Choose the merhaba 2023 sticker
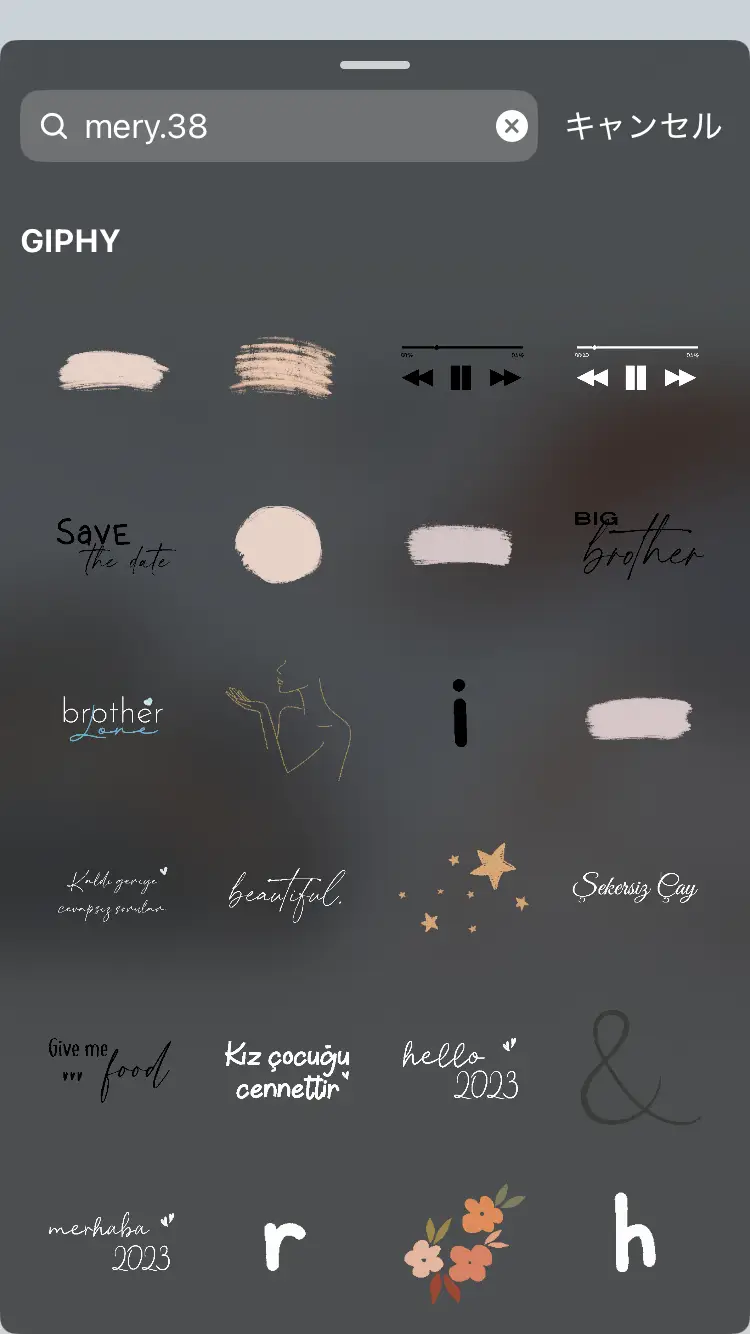 click(112, 1241)
